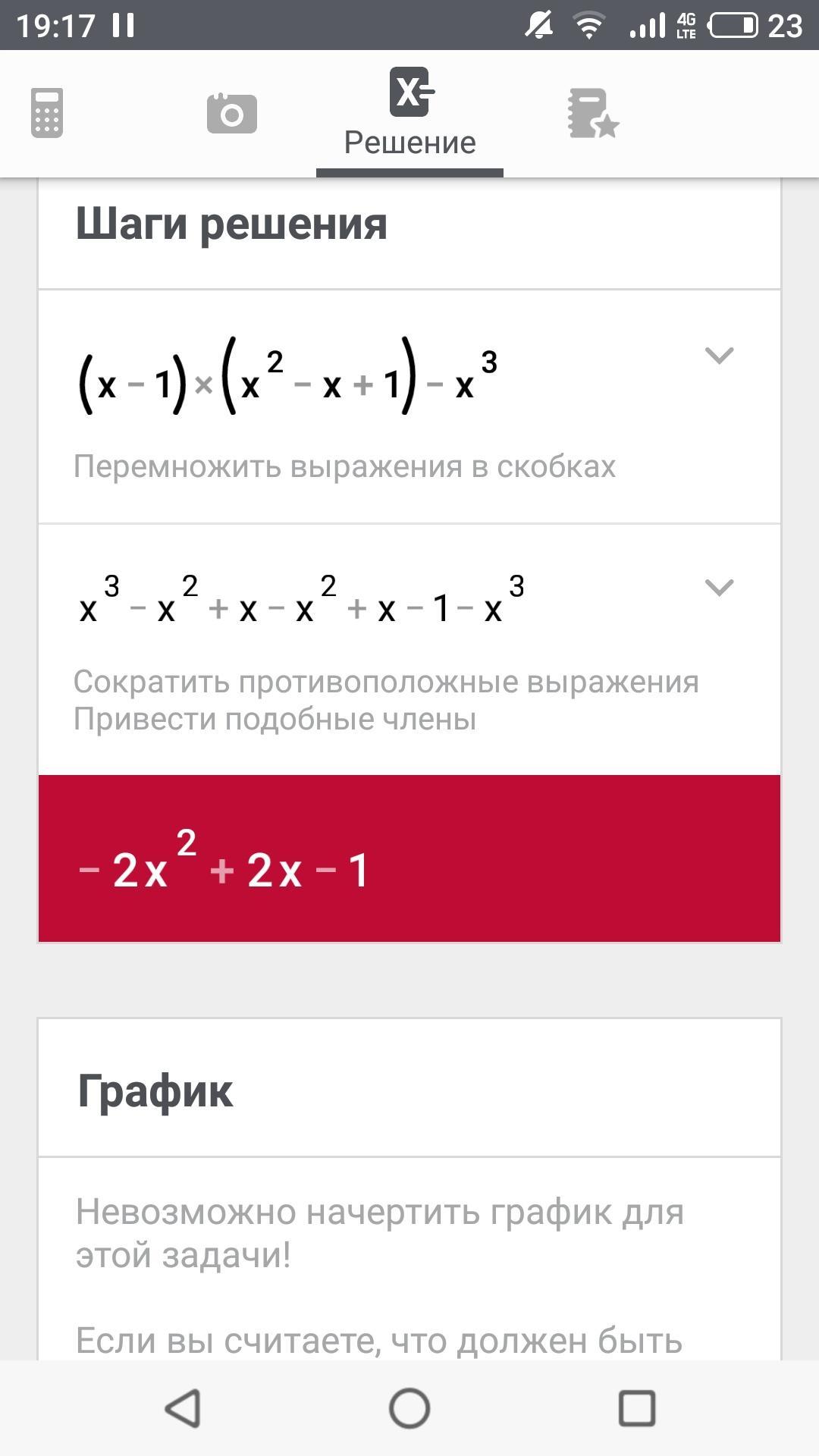The width and height of the screenshot is (819, 1456).
Task: Tap the system back button
Action: (183, 1409)
